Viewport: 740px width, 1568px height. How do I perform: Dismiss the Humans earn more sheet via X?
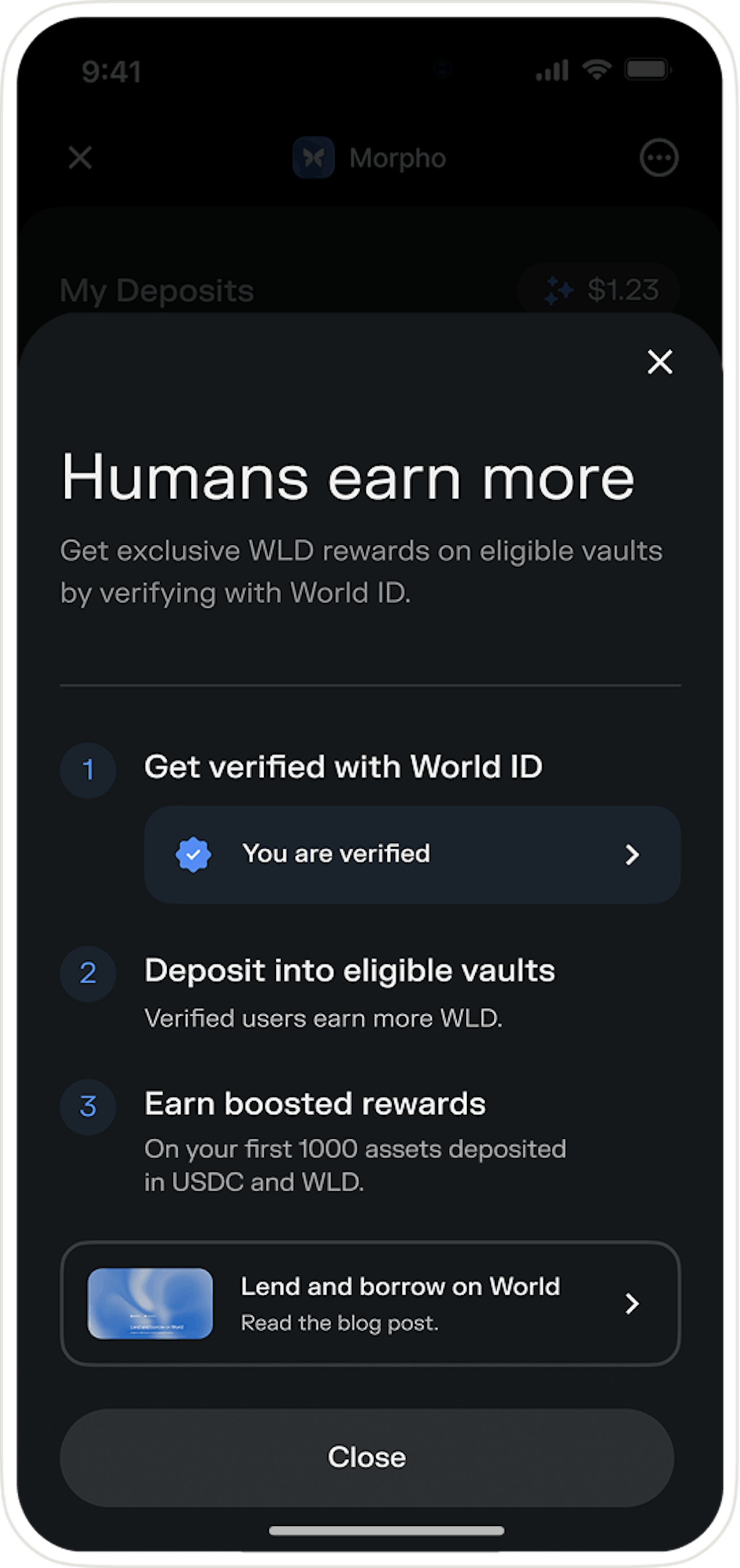[x=660, y=362]
